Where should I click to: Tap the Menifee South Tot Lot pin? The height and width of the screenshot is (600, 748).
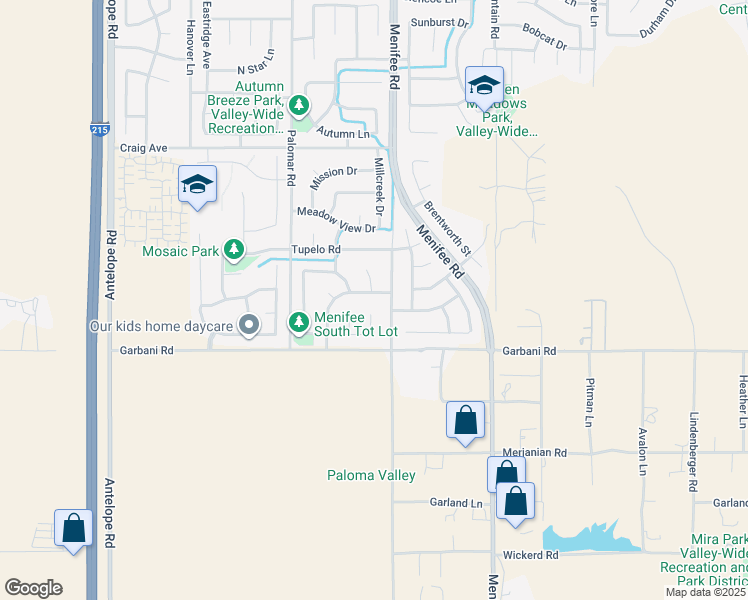click(x=298, y=322)
